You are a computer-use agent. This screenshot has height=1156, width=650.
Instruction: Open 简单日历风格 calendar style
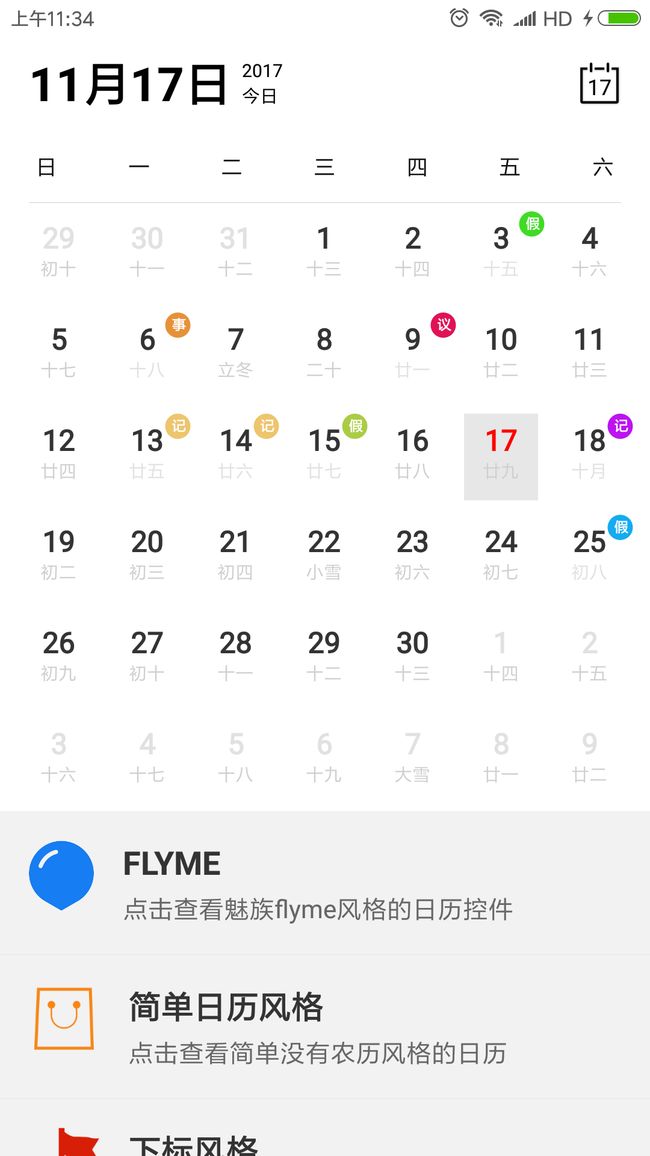coord(325,1026)
